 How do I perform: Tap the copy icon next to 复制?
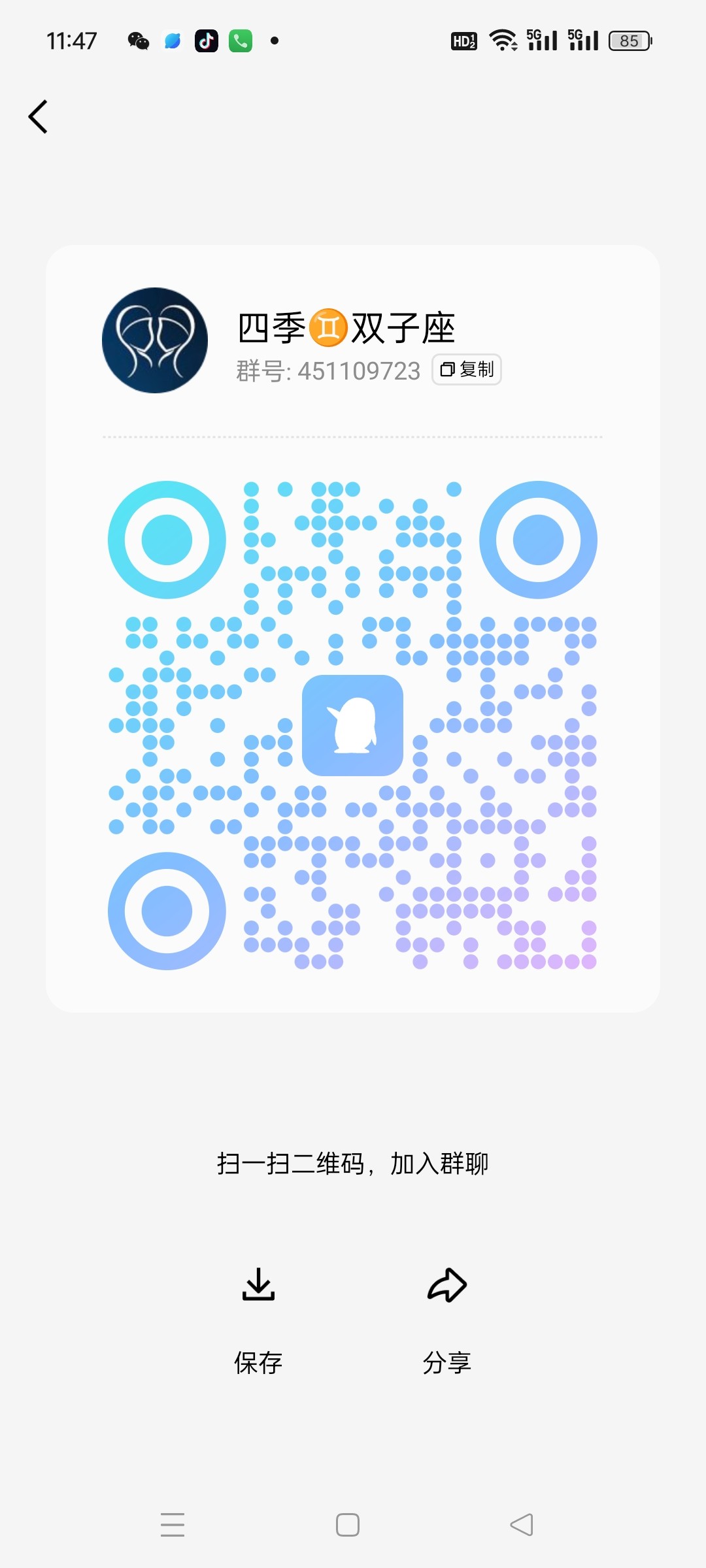pyautogui.click(x=448, y=369)
